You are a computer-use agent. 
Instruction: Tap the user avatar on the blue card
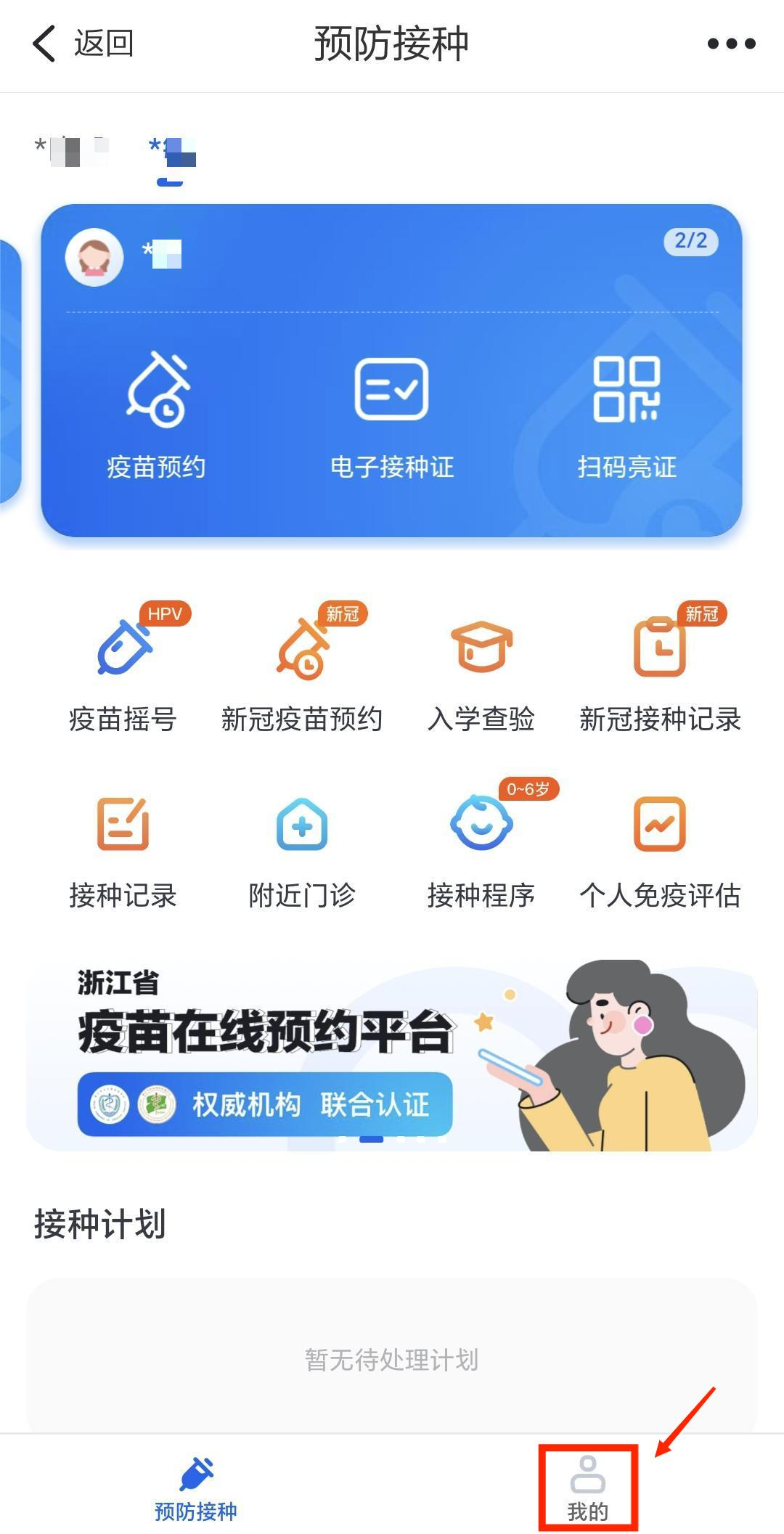tap(95, 258)
